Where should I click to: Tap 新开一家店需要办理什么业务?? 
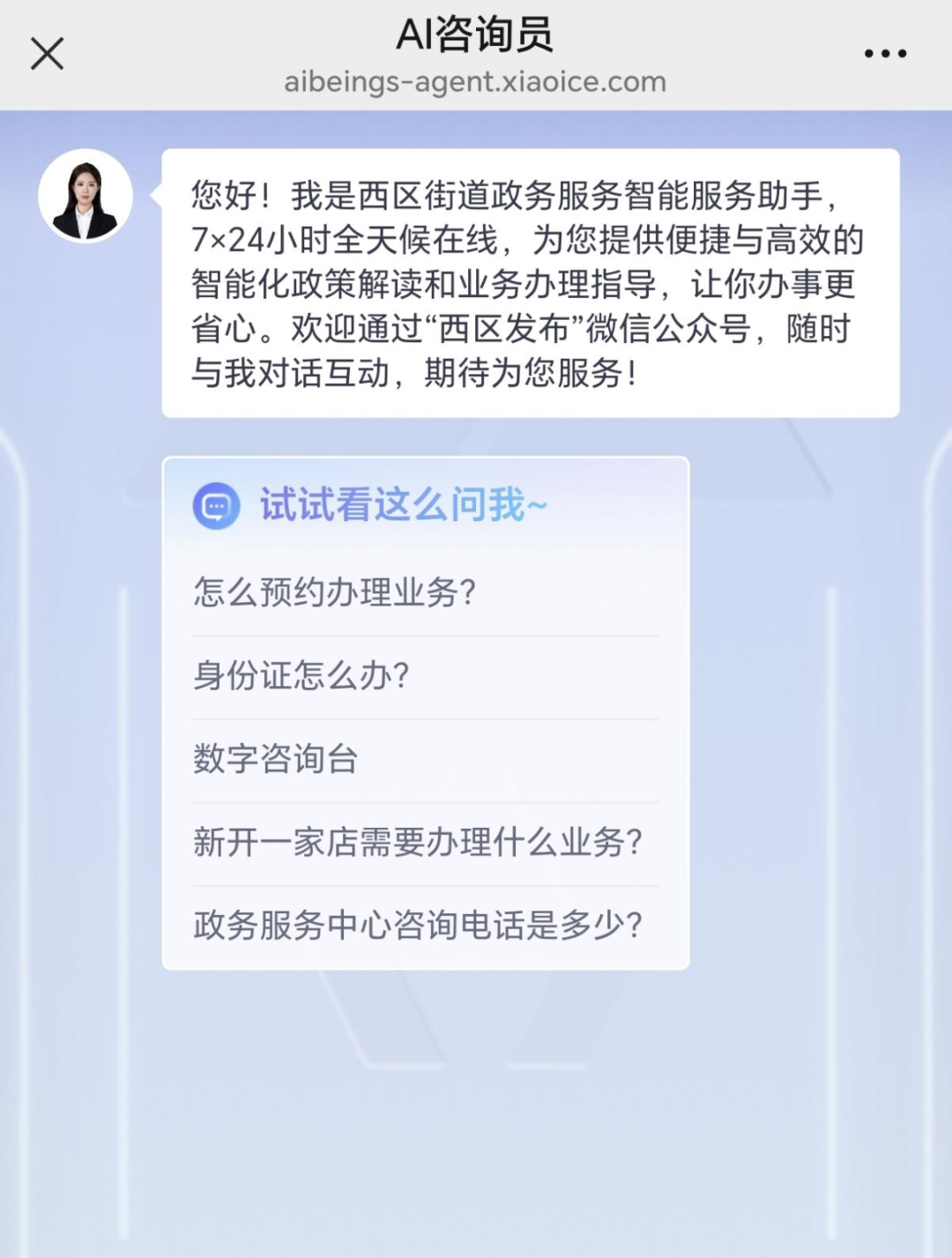click(418, 843)
